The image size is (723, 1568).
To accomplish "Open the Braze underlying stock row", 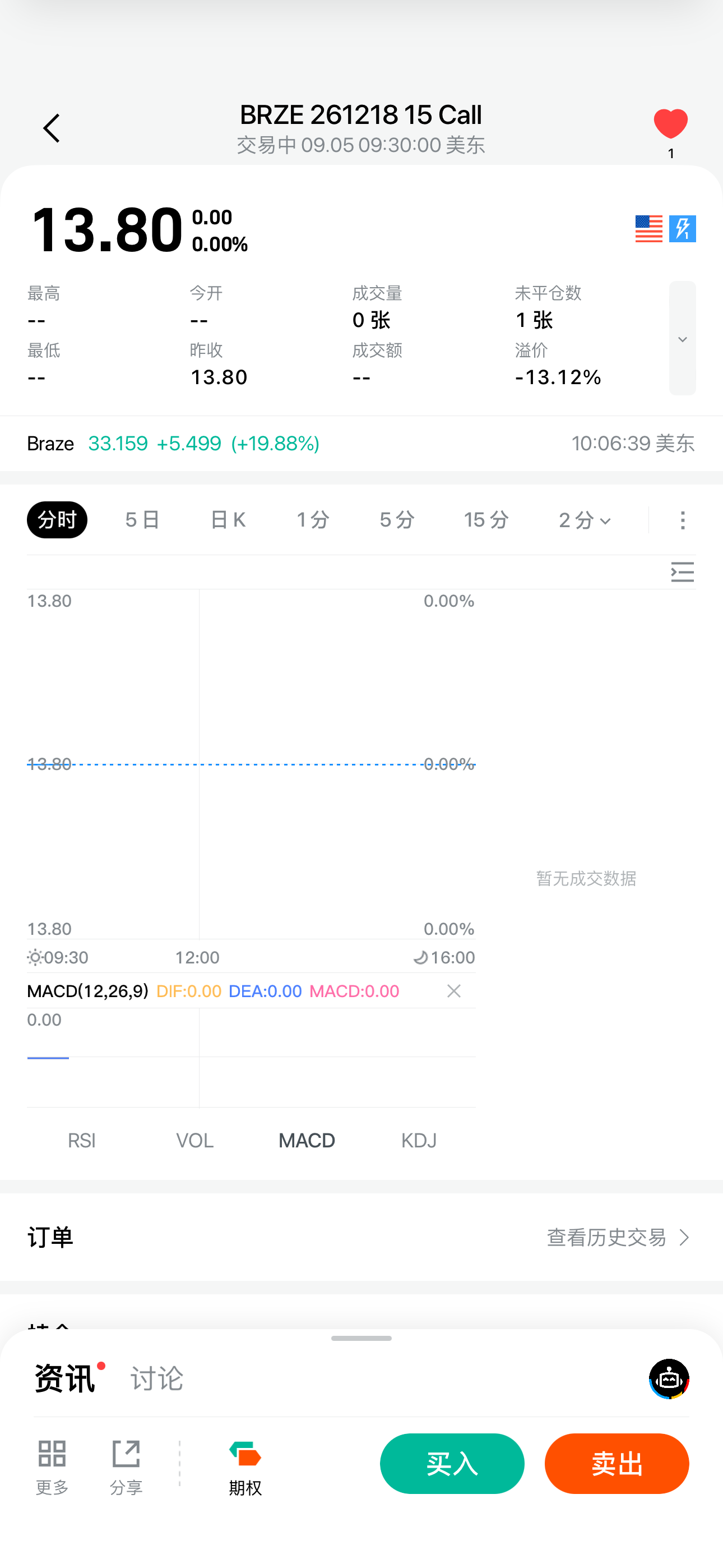I will point(361,444).
